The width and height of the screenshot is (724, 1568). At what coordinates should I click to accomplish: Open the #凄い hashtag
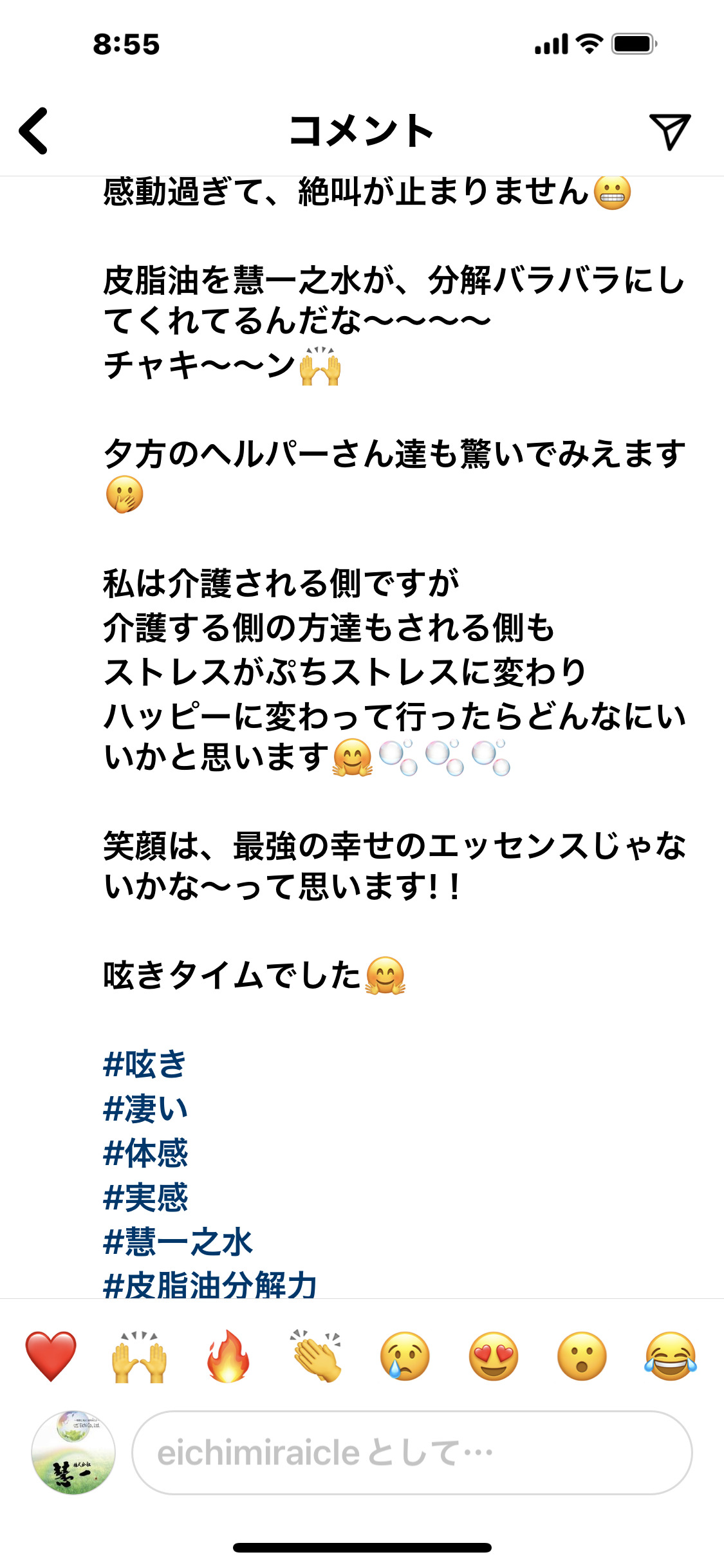[x=145, y=1108]
